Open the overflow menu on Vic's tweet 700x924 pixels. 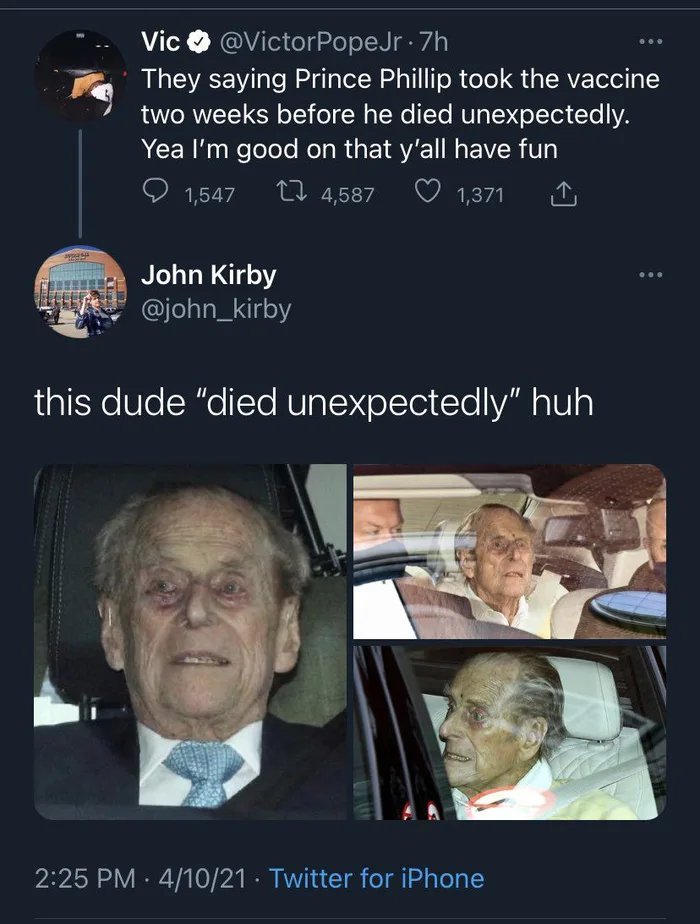click(x=651, y=42)
